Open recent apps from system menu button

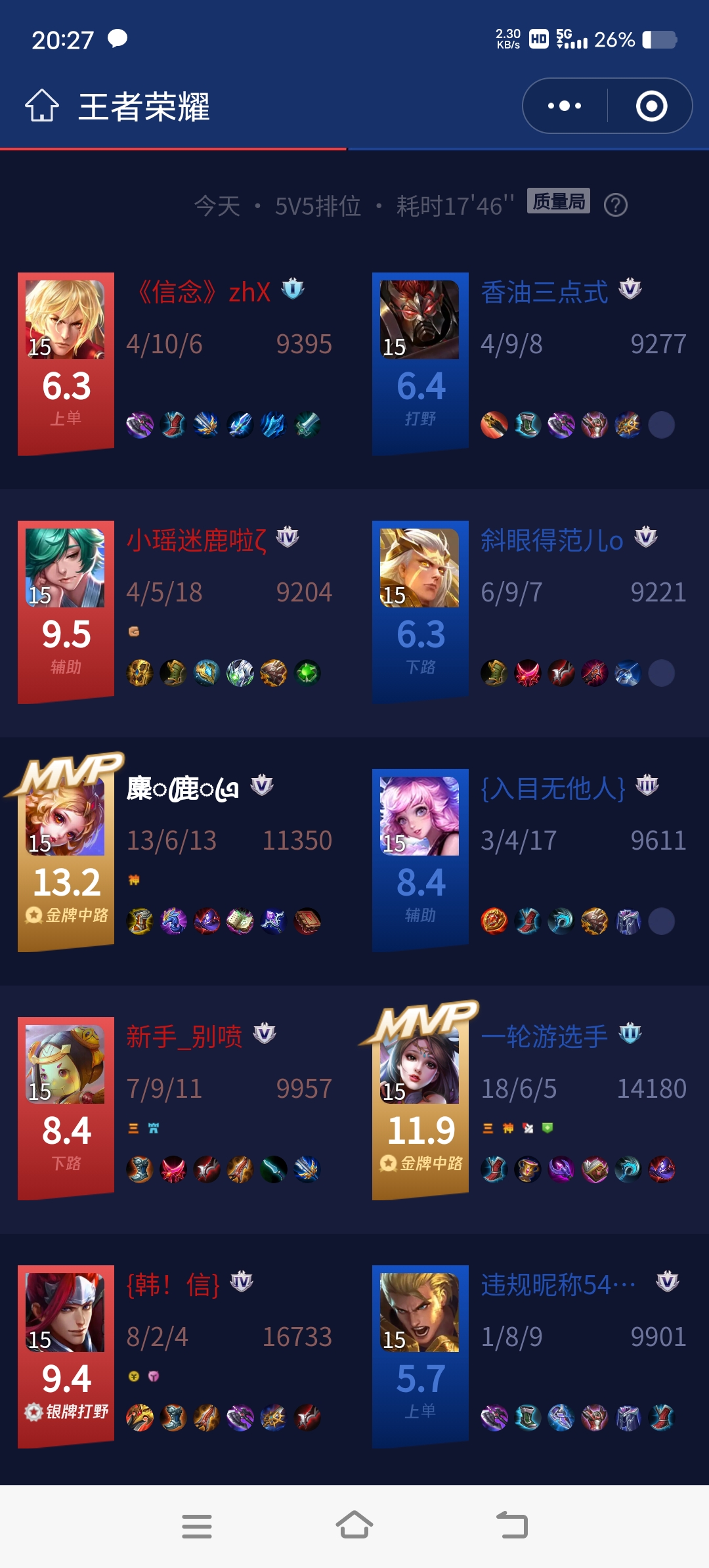pyautogui.click(x=197, y=1525)
